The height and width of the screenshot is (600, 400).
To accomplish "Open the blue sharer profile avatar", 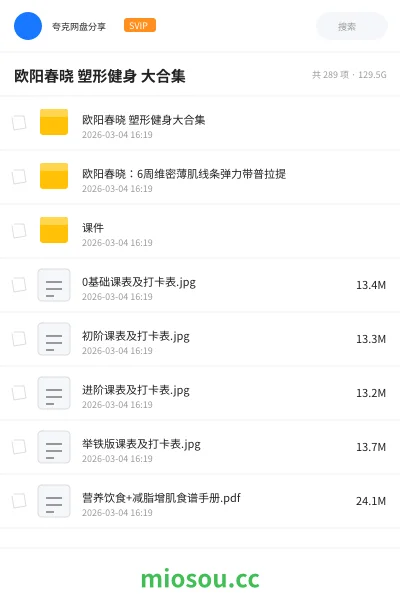I will click(28, 26).
